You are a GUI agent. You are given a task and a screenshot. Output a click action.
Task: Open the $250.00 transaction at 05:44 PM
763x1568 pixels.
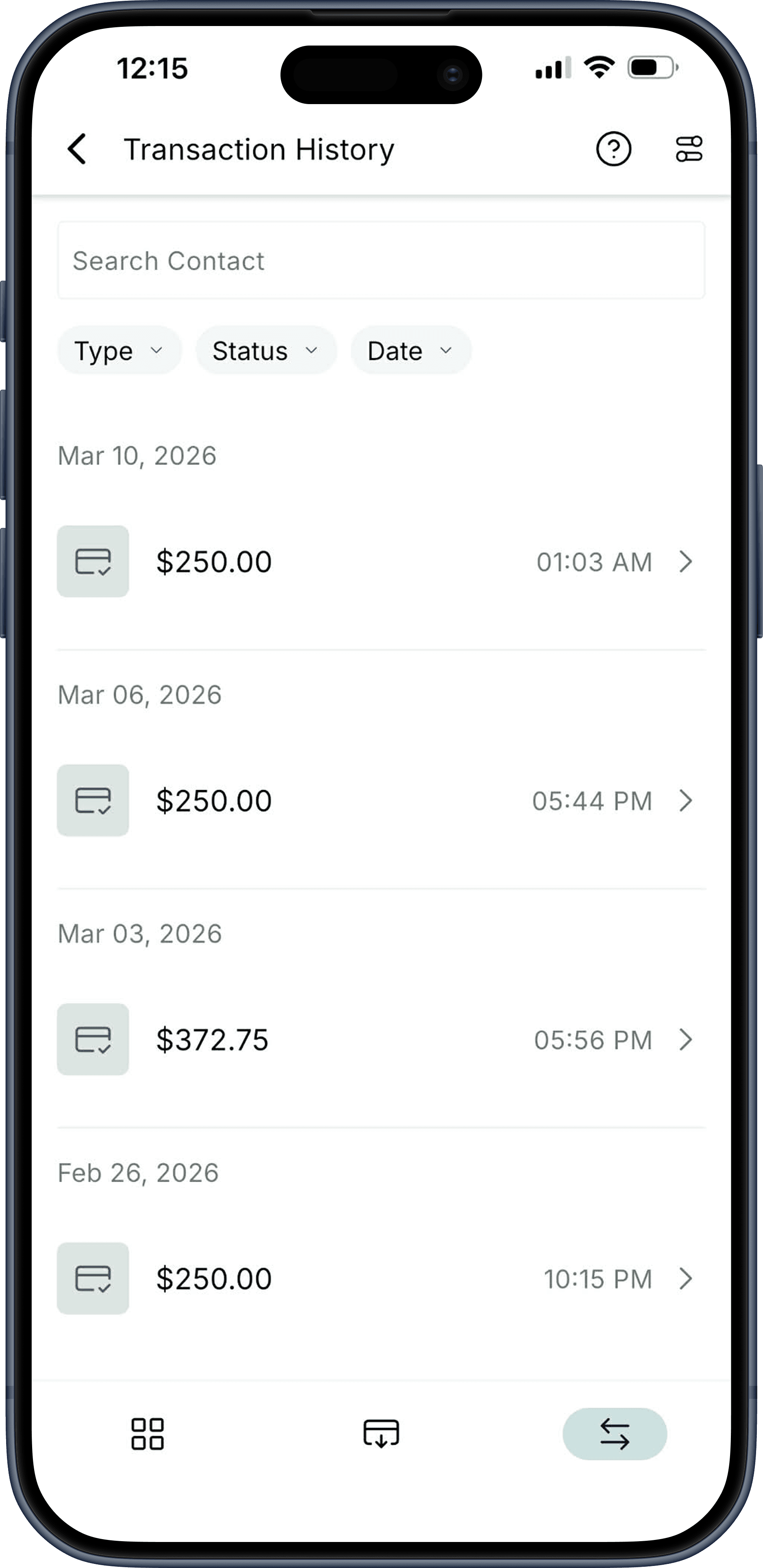click(381, 800)
